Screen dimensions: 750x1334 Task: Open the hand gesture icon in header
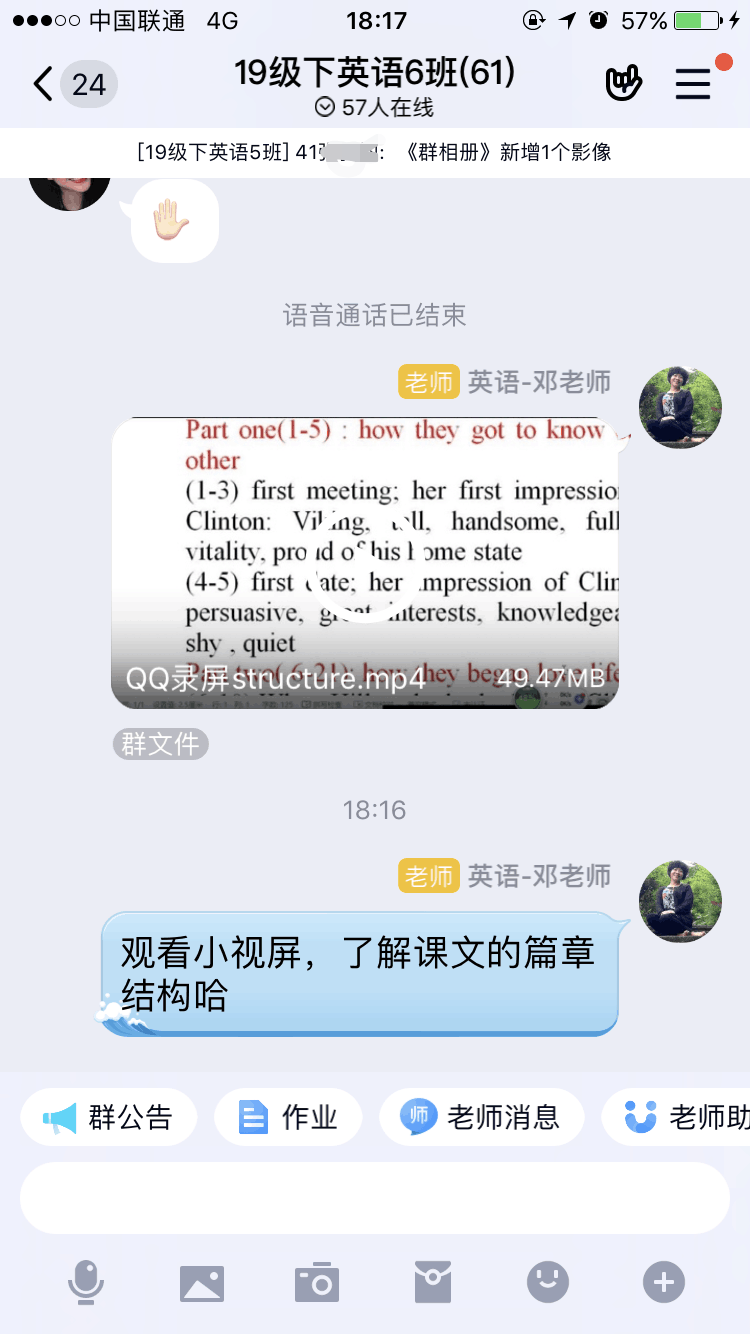tap(623, 85)
